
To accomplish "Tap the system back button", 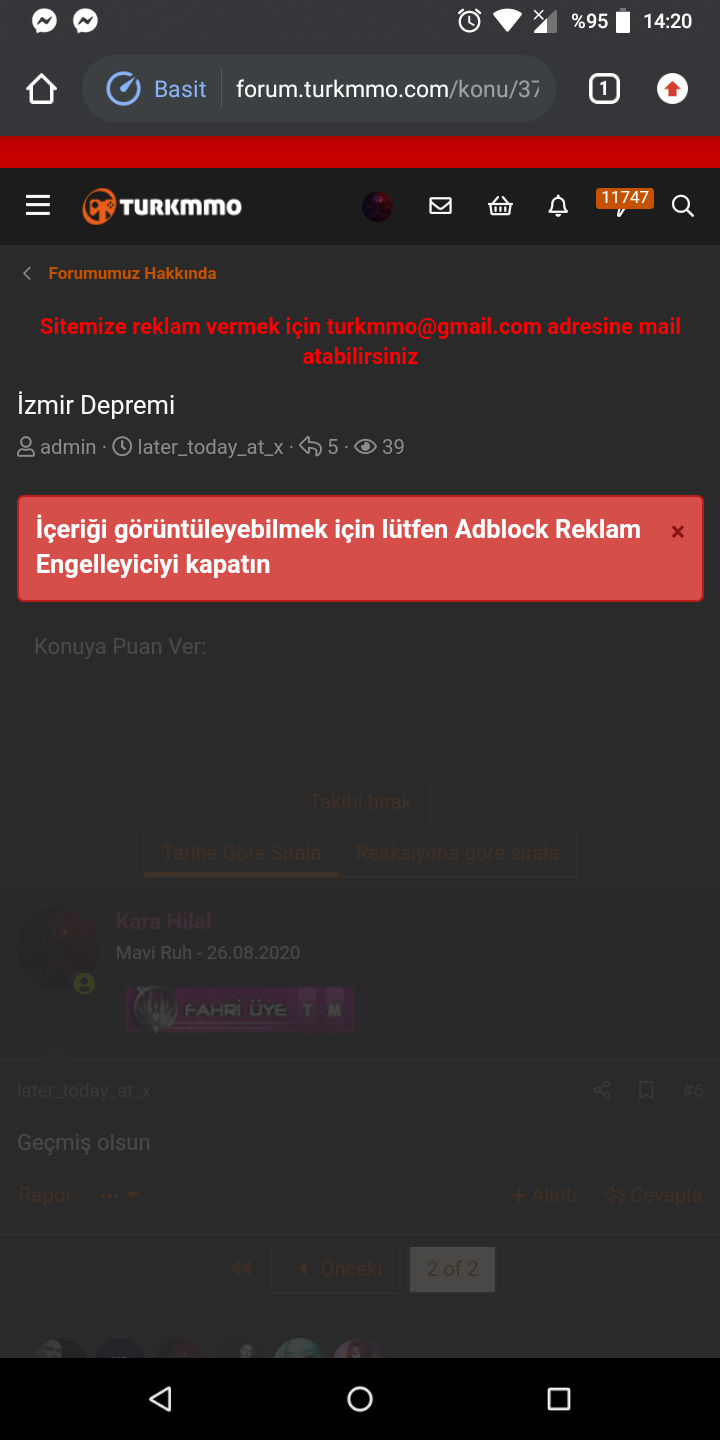I will 160,1398.
